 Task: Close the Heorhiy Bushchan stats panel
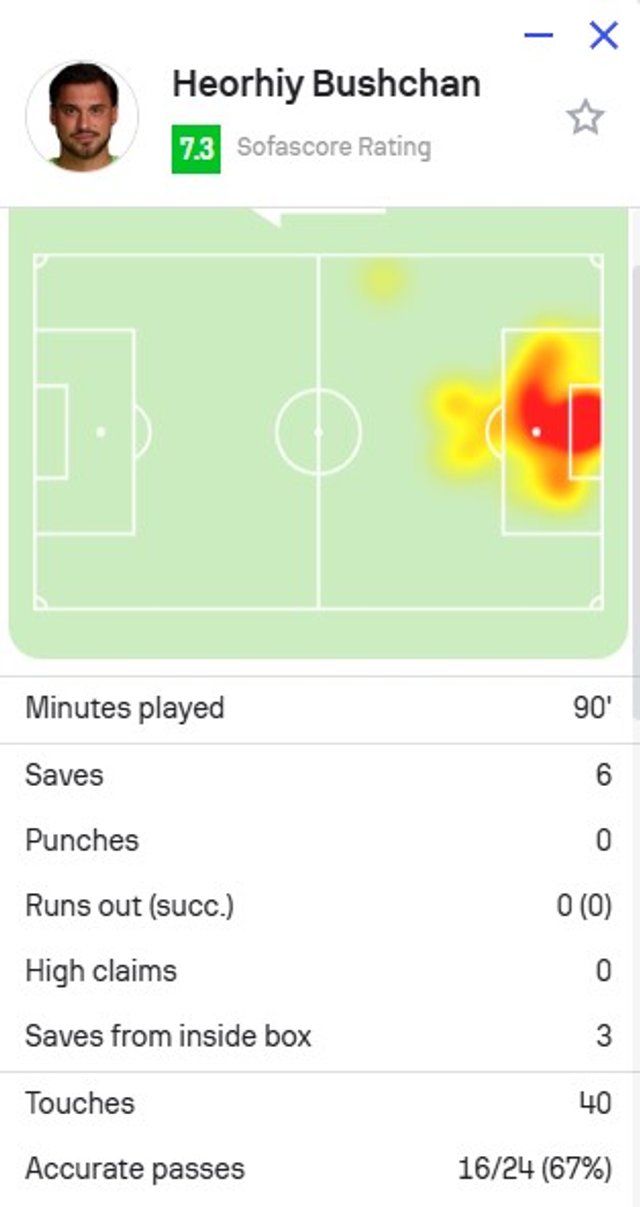click(603, 36)
